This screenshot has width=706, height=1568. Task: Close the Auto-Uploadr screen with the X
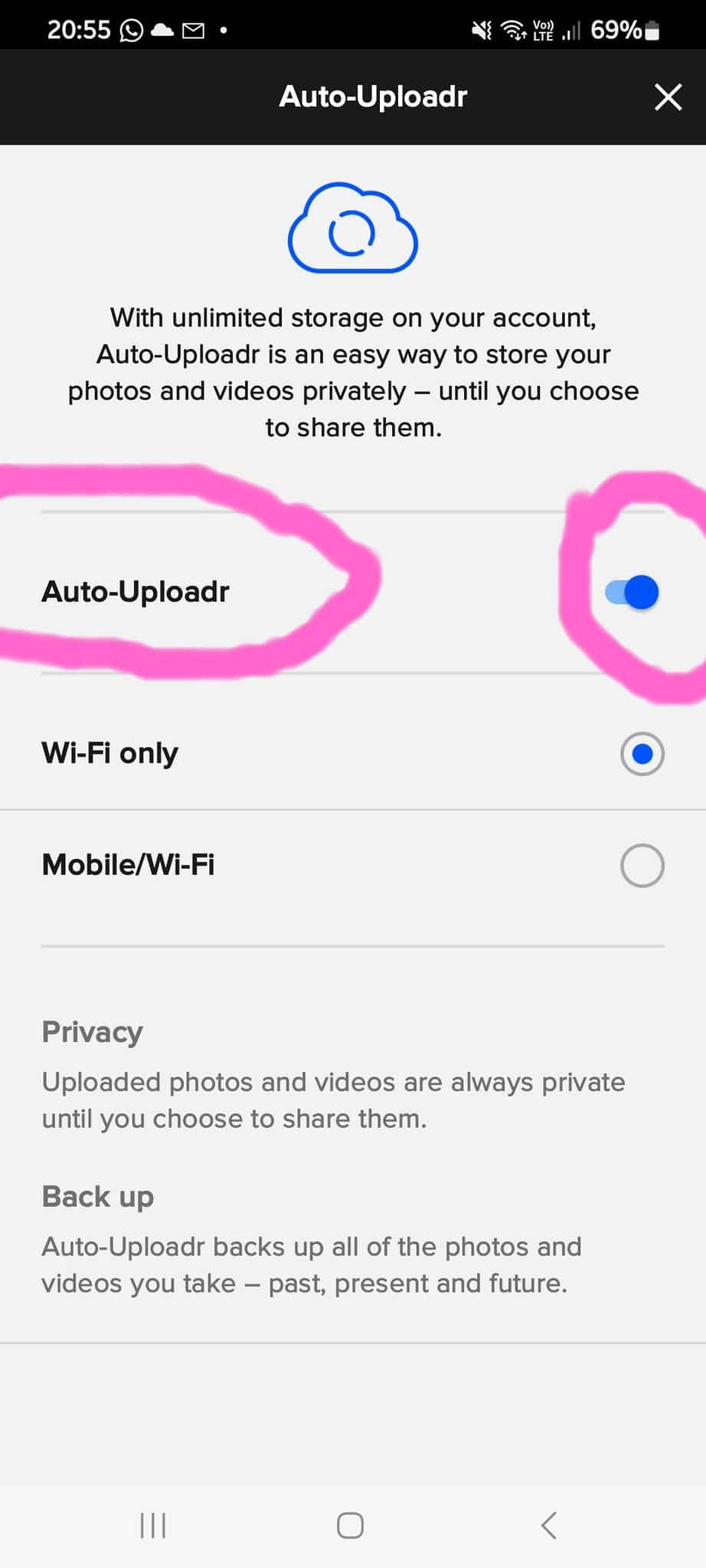[x=668, y=96]
